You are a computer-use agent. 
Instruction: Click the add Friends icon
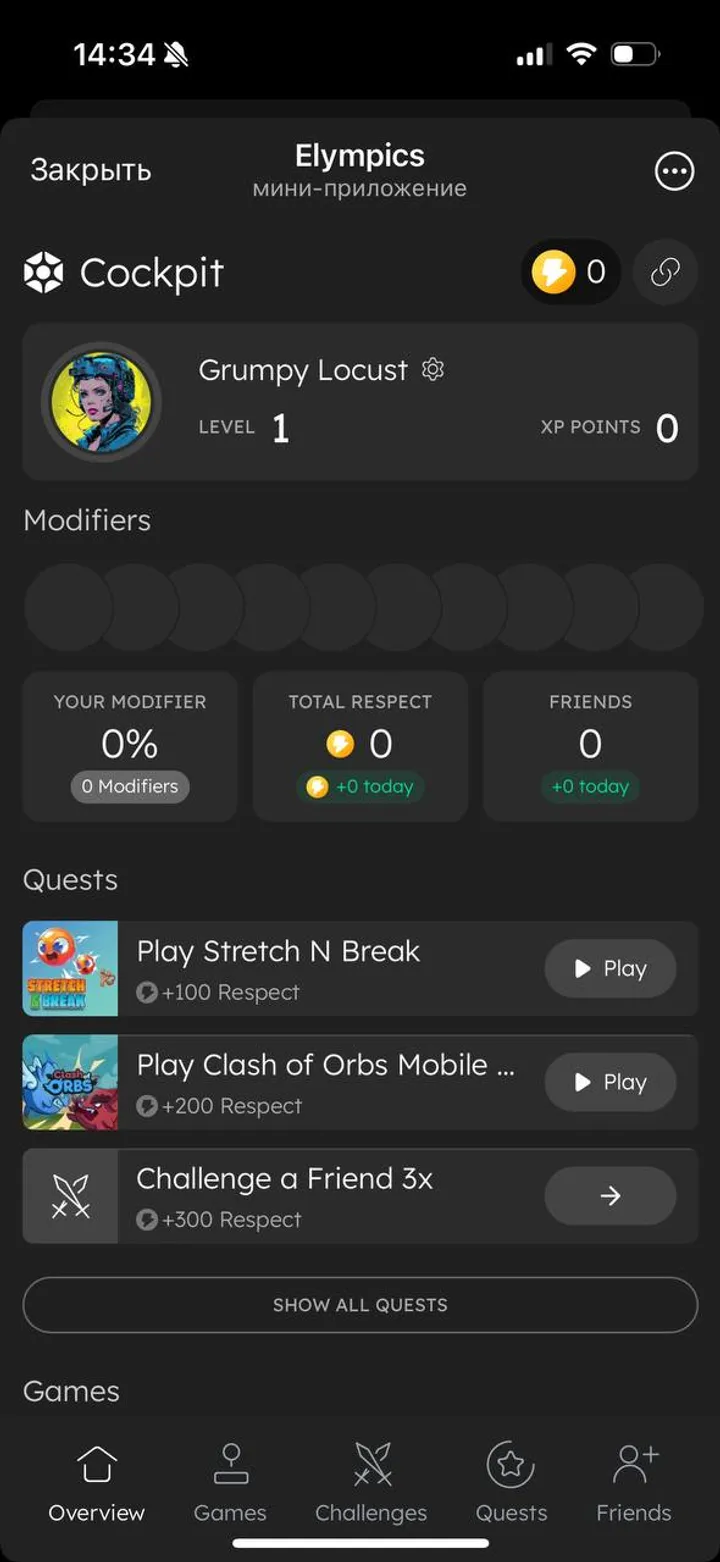tap(633, 1462)
